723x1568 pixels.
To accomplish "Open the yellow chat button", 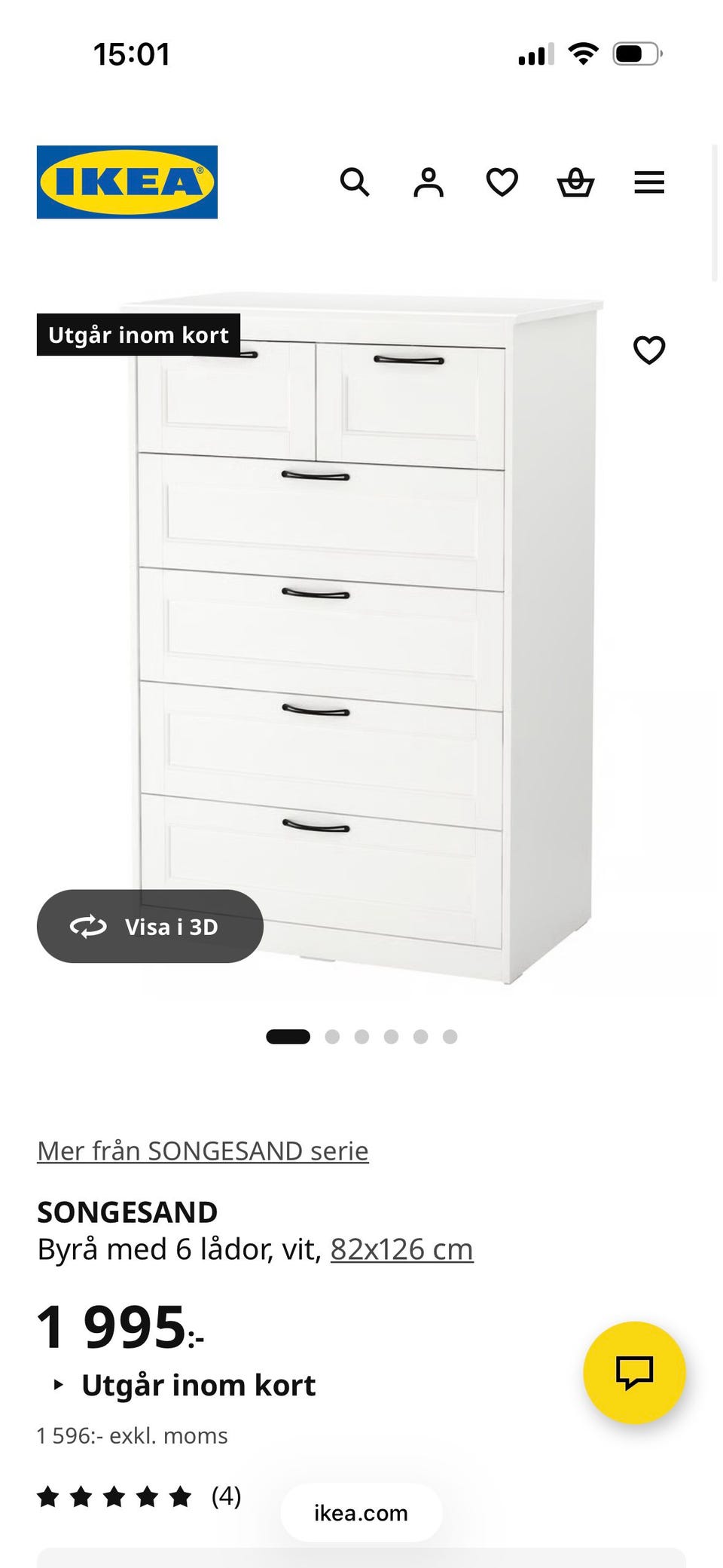I will pyautogui.click(x=634, y=1372).
